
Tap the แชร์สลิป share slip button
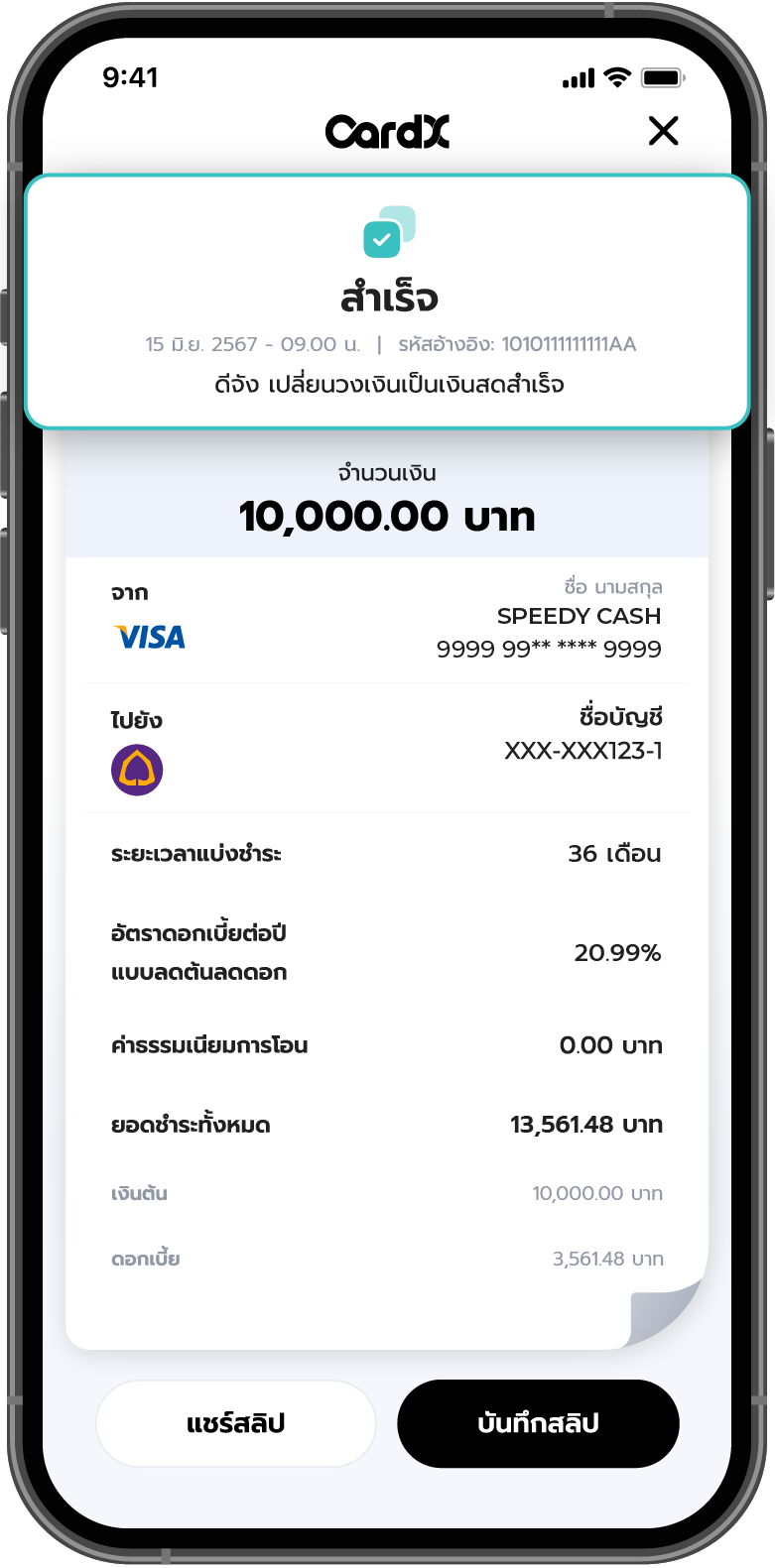(x=236, y=1423)
